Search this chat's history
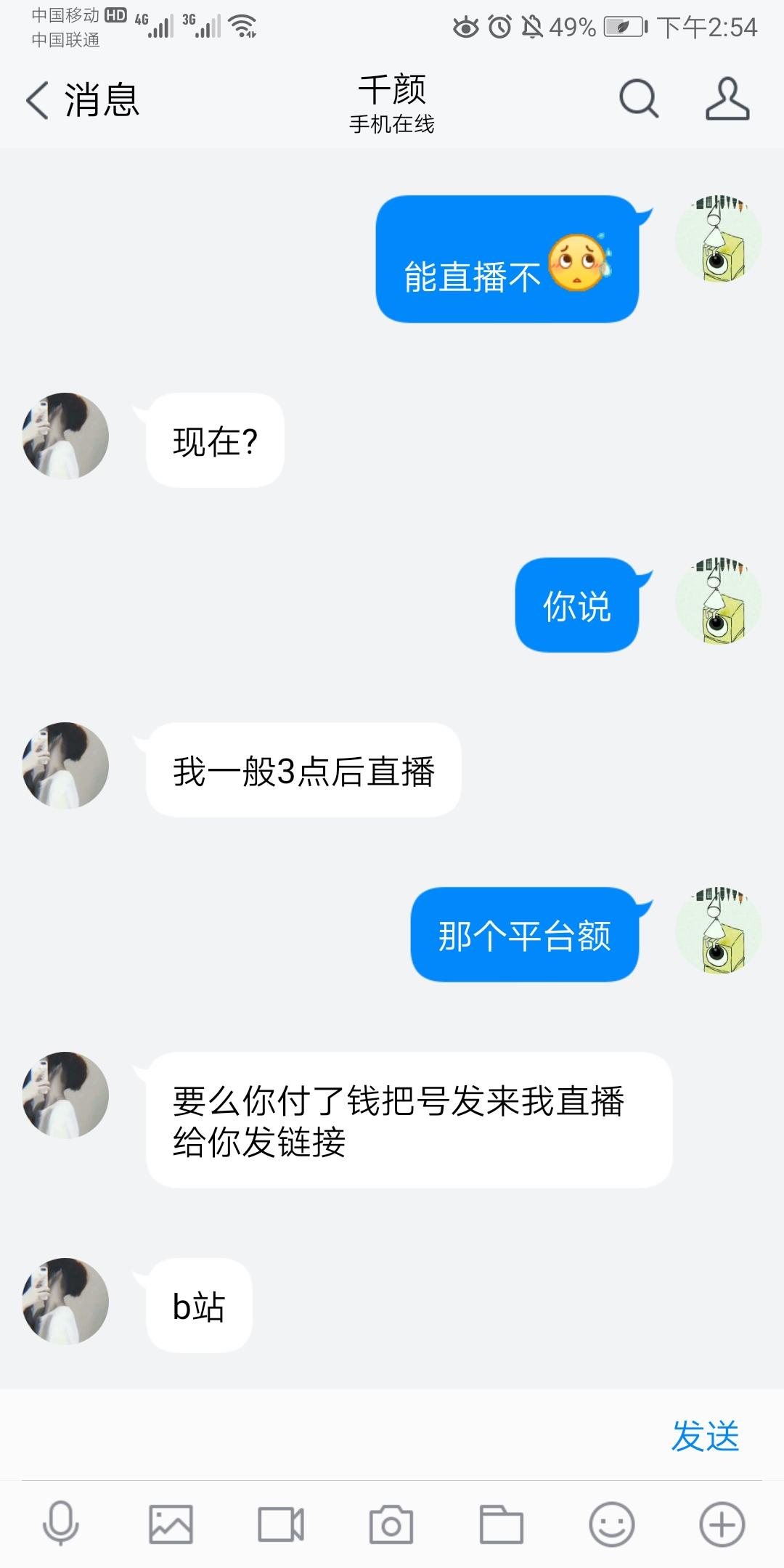The height and width of the screenshot is (1568, 784). pos(639,99)
